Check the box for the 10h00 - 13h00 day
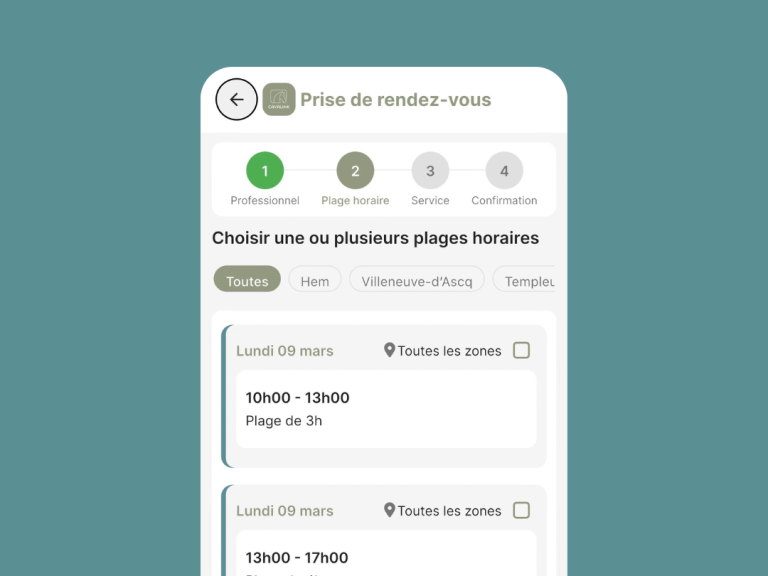 coord(521,351)
